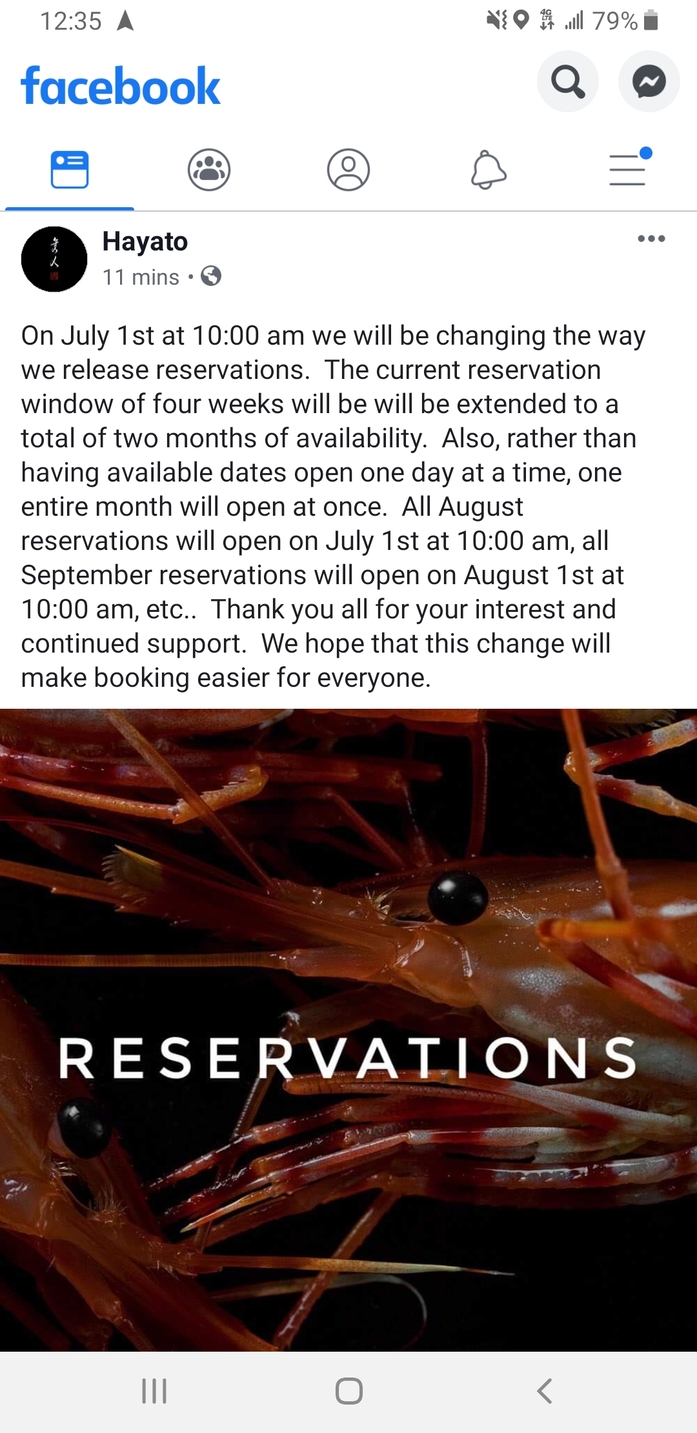This screenshot has height=1433, width=697.
Task: View the Reservations shrimp photo
Action: pyautogui.click(x=348, y=1029)
